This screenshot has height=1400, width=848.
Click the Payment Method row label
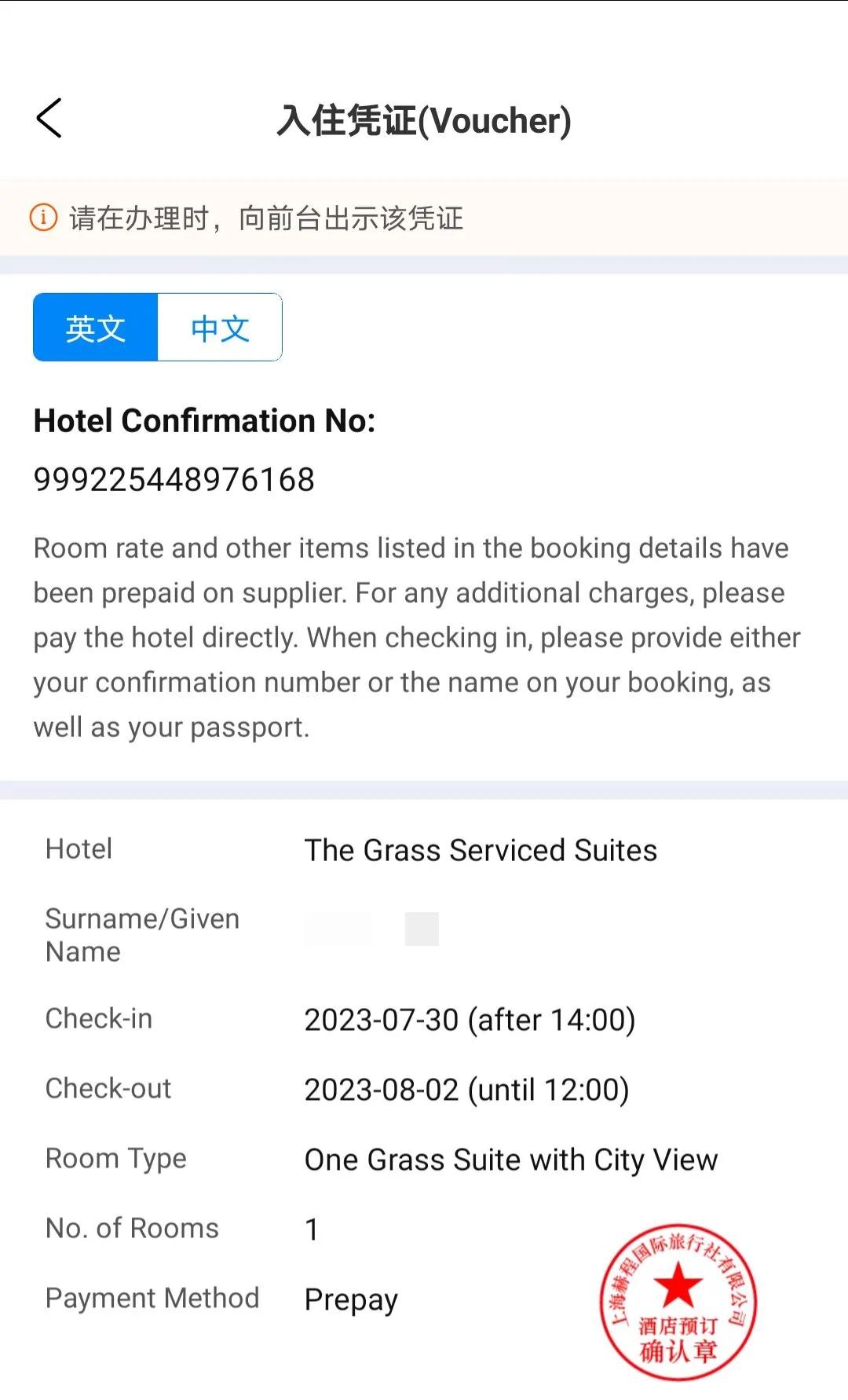152,1298
